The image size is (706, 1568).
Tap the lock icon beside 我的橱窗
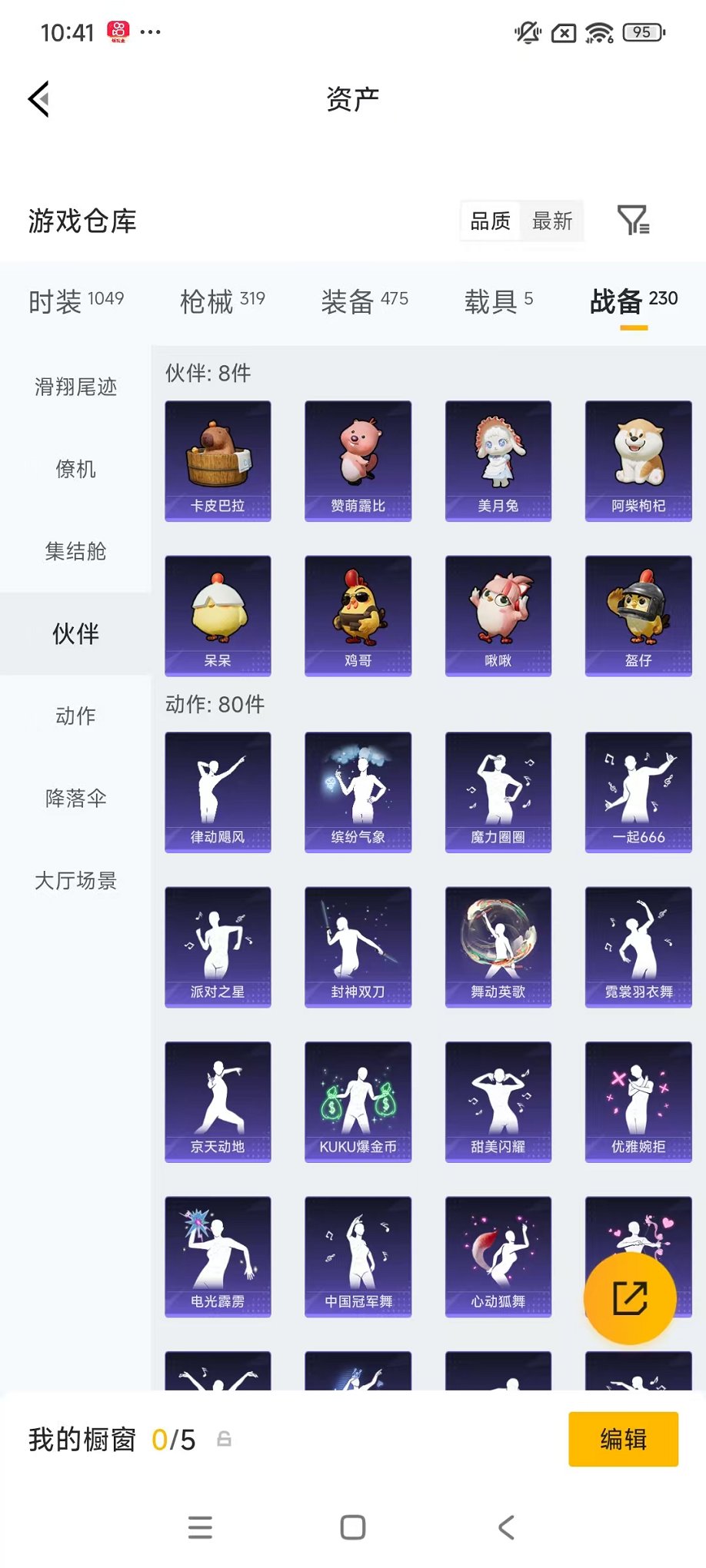tap(223, 1440)
